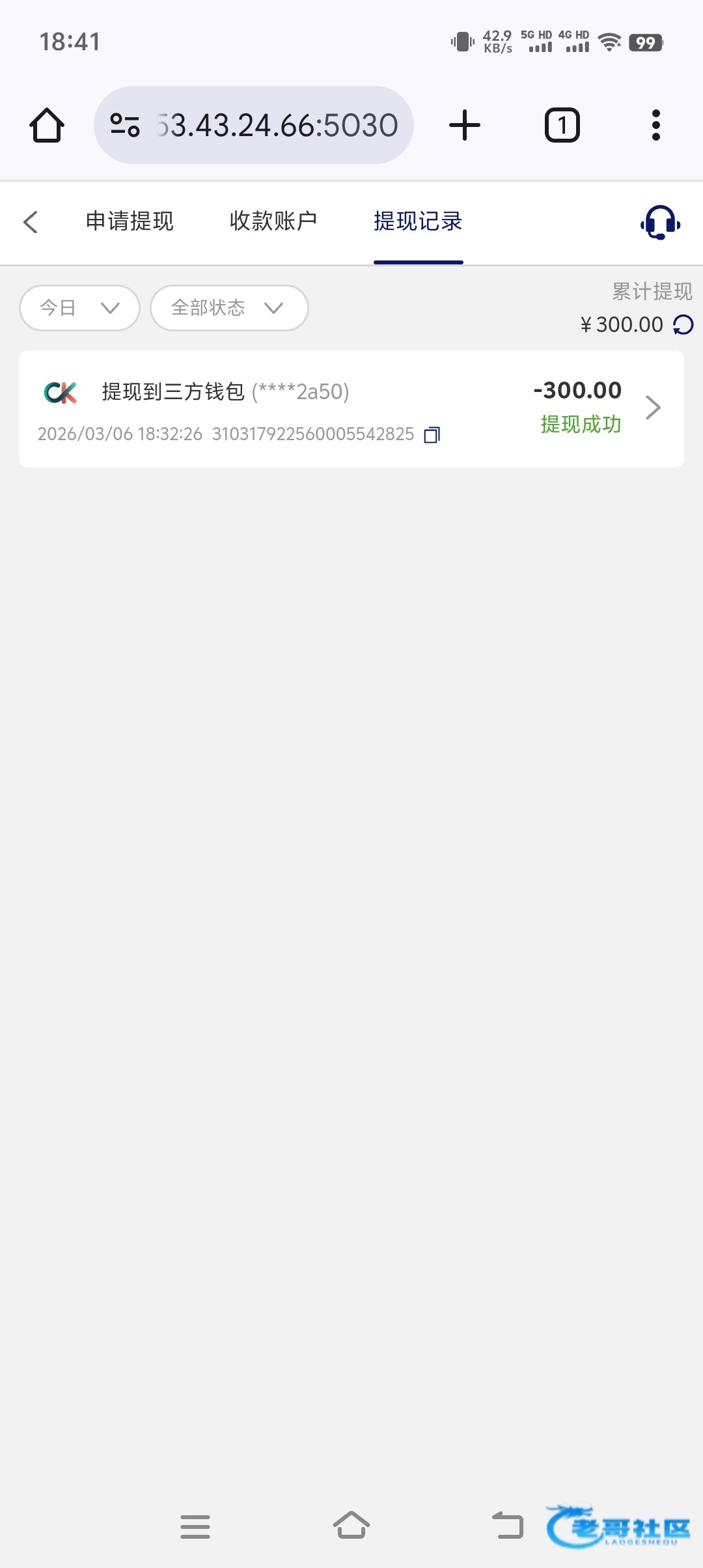Contact customer service via headset icon

[x=660, y=223]
